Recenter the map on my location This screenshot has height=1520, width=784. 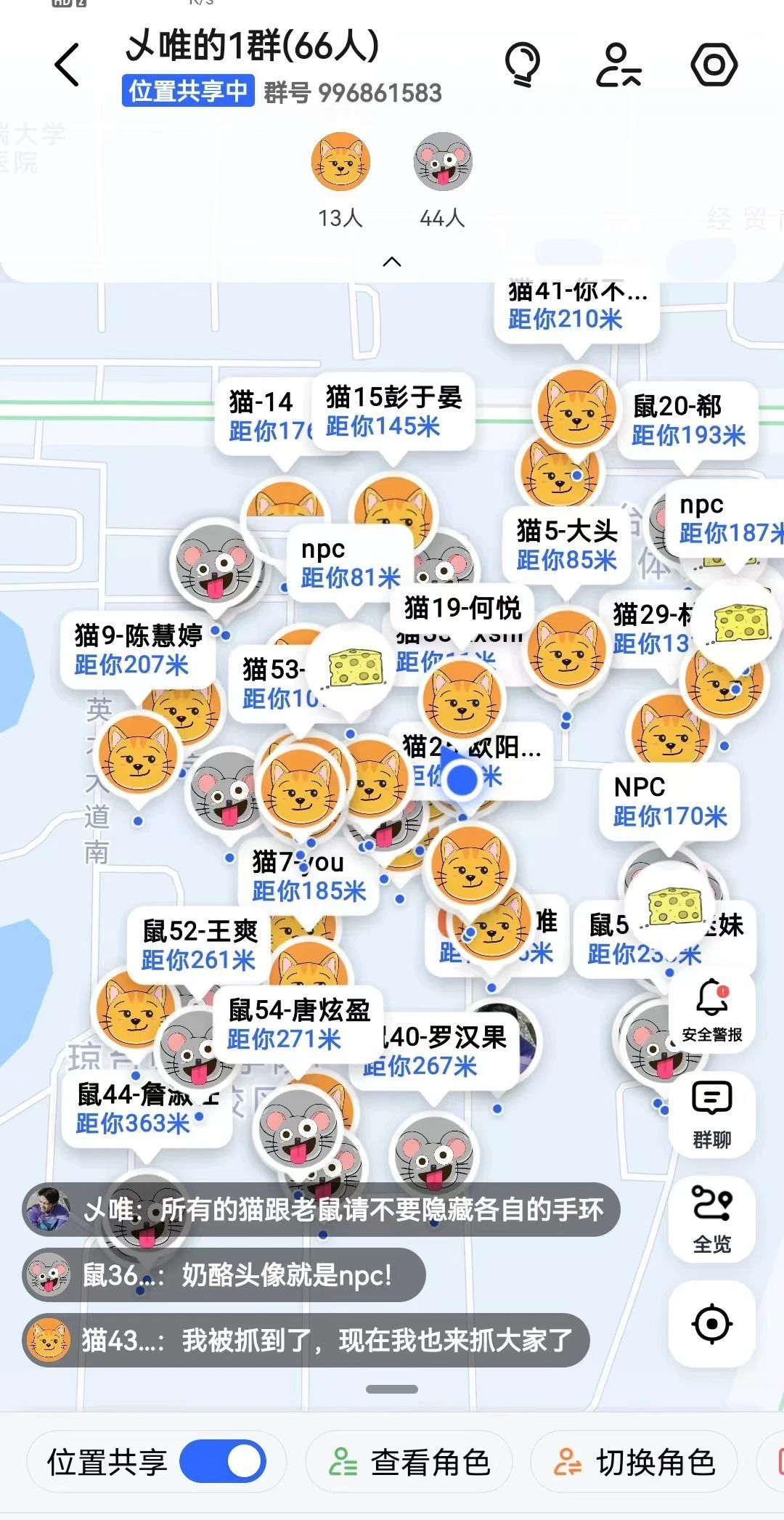(x=712, y=1324)
